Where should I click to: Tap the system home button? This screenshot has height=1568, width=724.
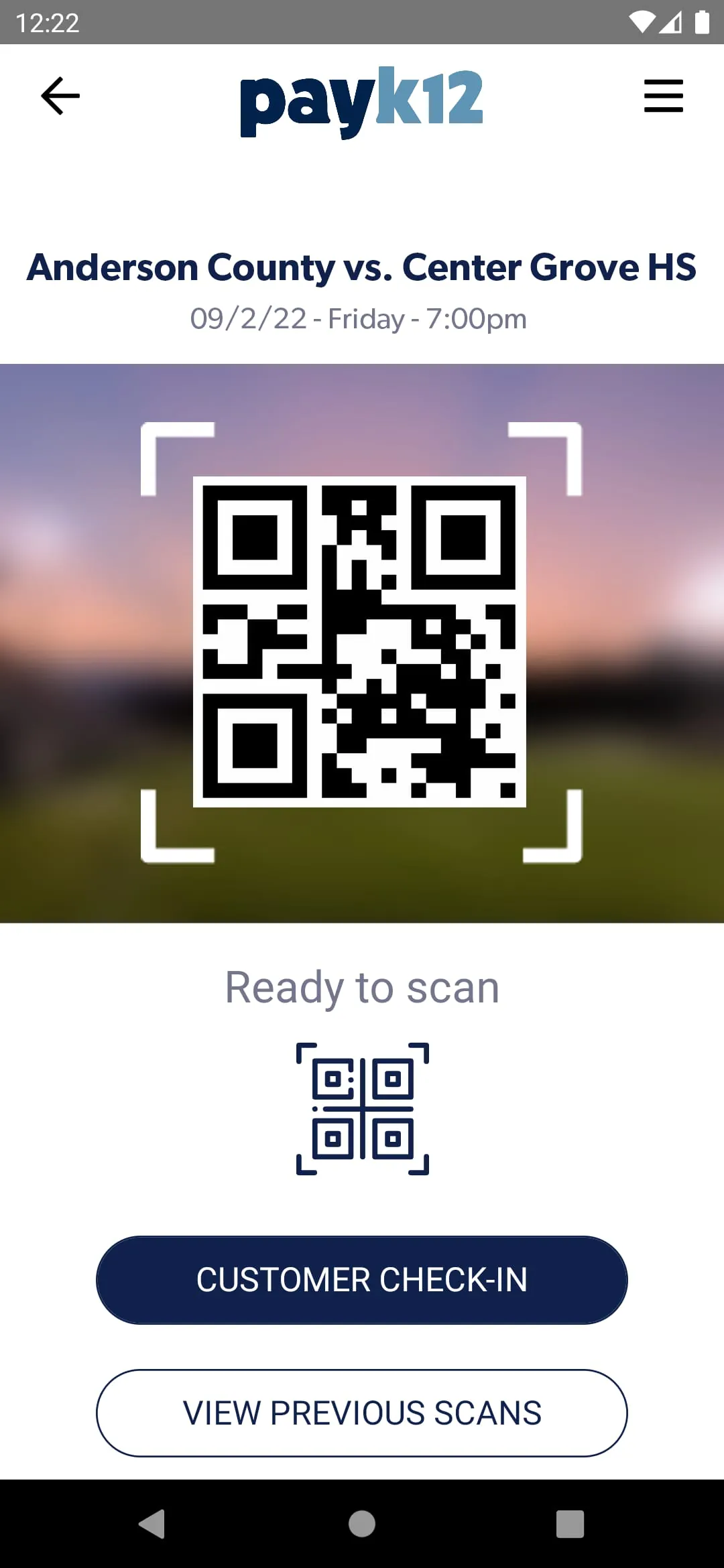pos(362,1524)
